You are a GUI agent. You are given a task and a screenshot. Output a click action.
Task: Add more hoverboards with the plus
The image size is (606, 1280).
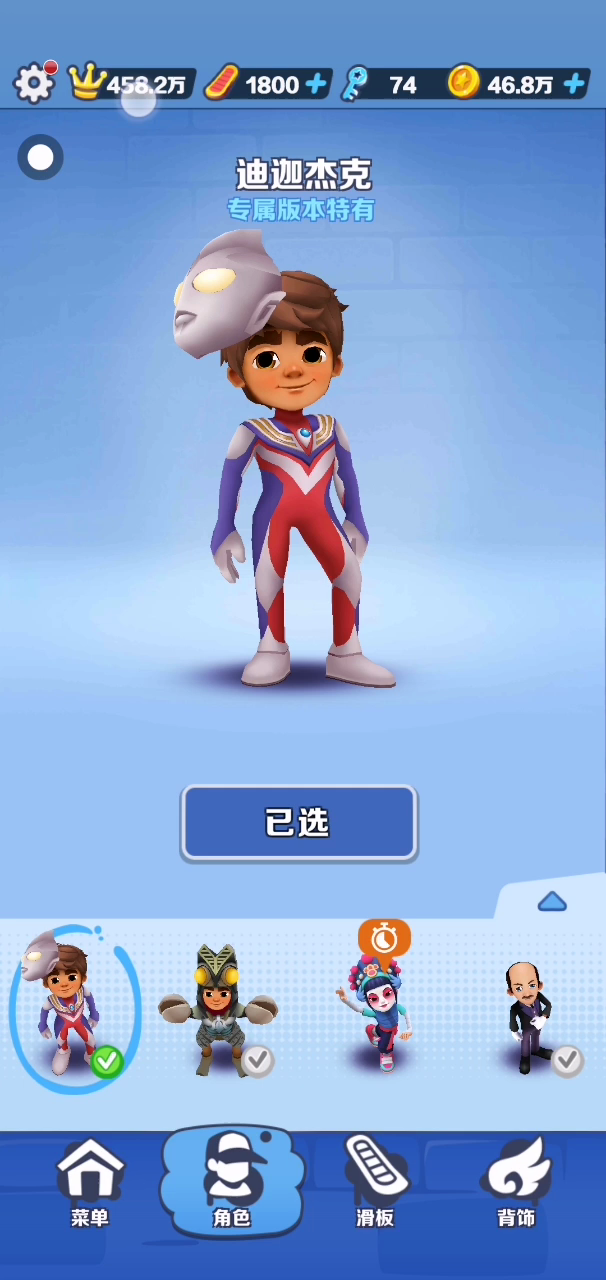[x=316, y=84]
